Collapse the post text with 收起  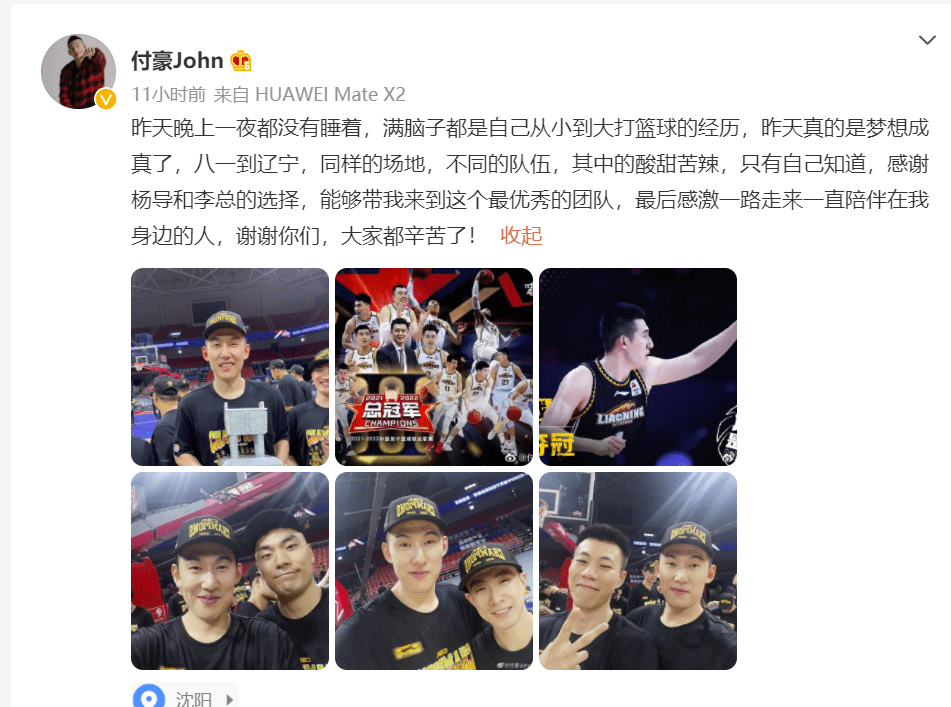[x=521, y=236]
